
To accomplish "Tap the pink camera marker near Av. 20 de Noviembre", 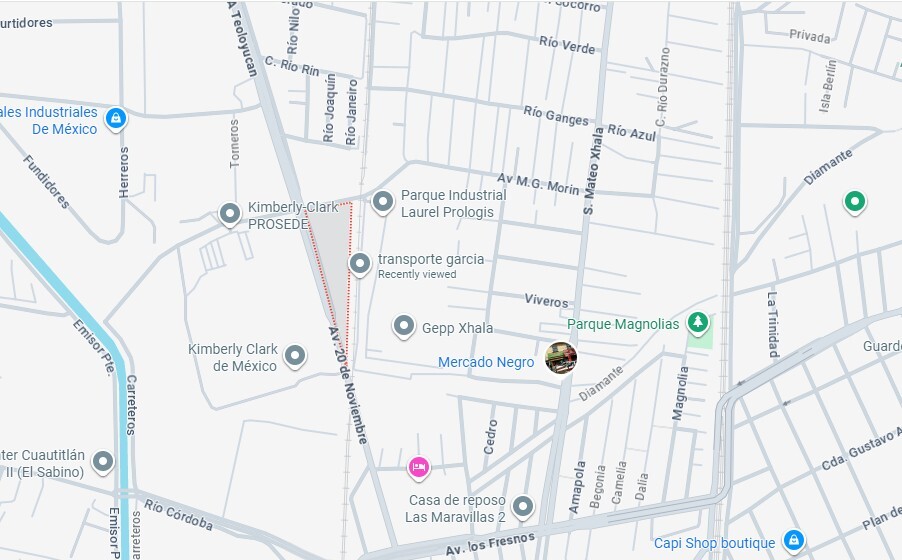I will coord(419,466).
